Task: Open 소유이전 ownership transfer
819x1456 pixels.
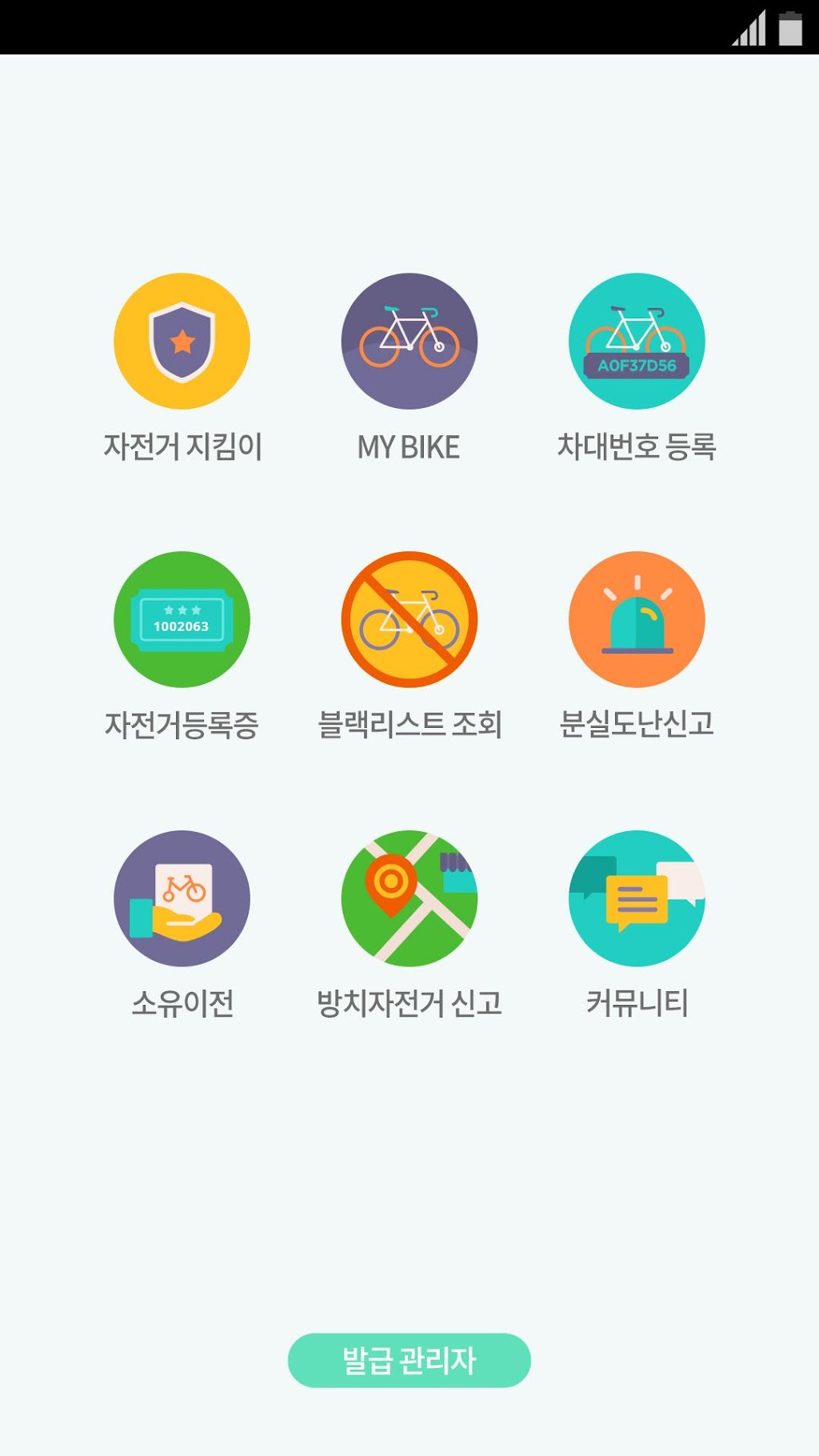Action: (x=182, y=898)
